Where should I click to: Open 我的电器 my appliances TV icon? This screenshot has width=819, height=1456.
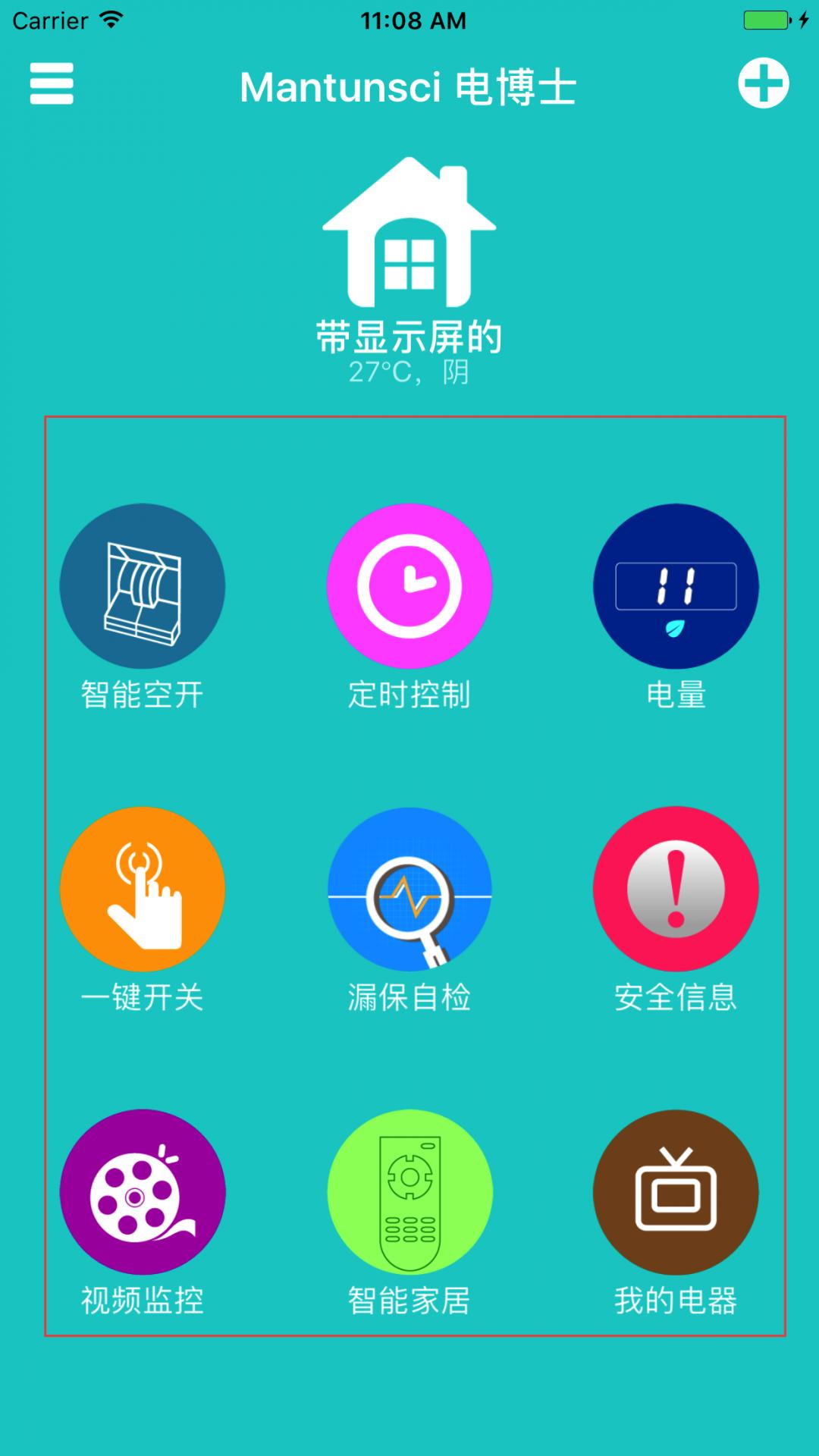point(676,1192)
